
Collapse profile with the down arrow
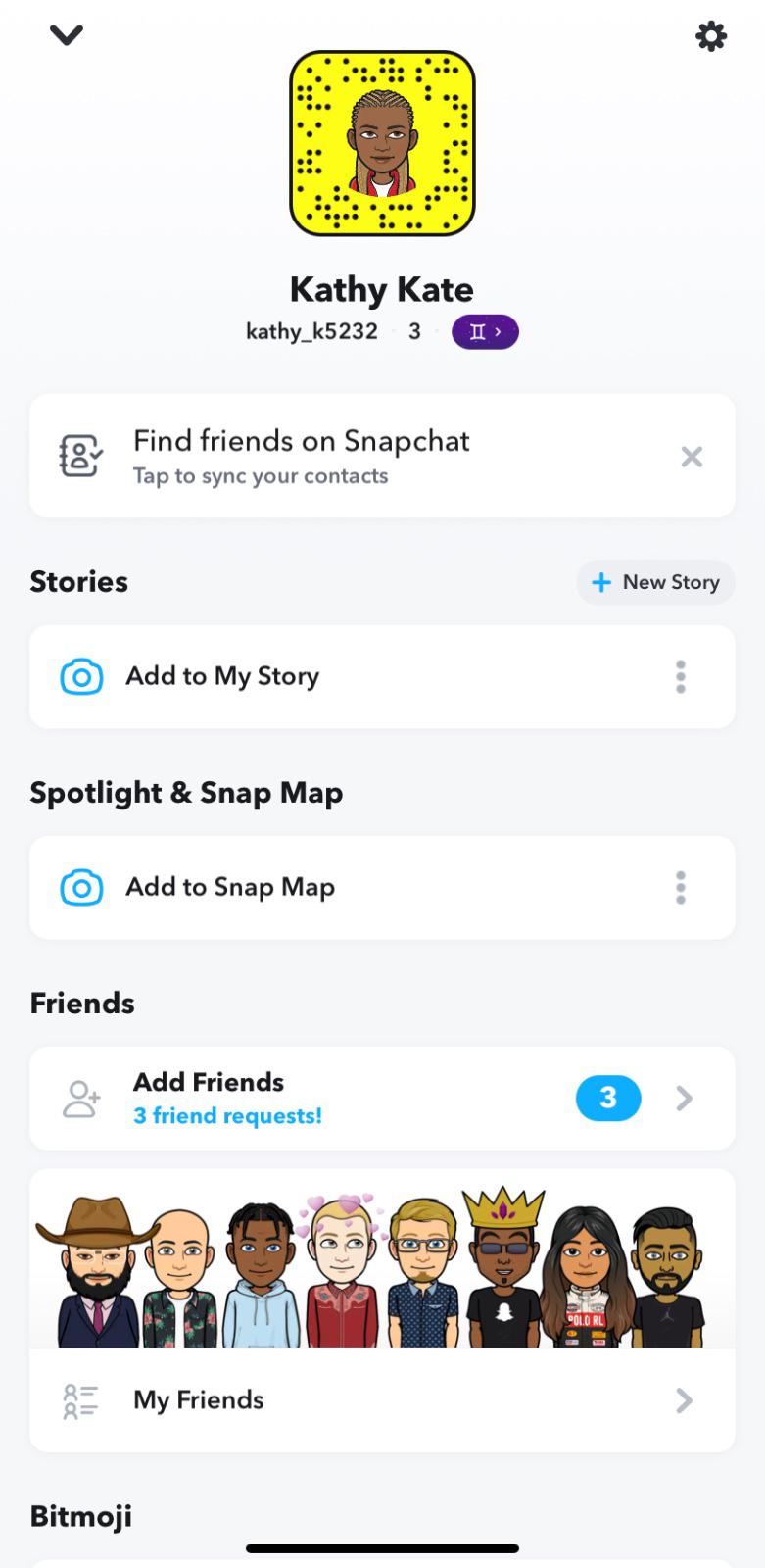67,35
